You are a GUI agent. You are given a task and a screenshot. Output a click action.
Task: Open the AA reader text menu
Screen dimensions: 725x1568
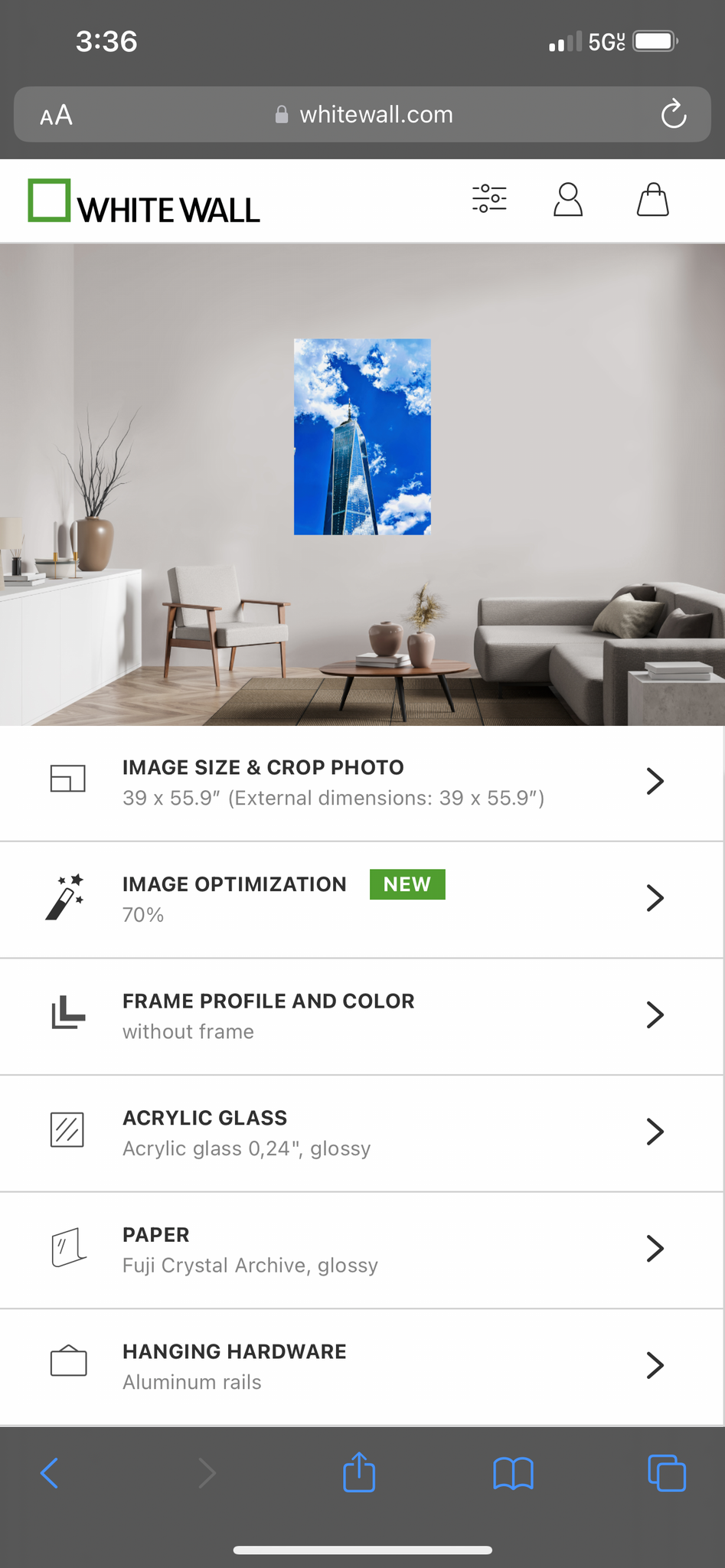(57, 115)
